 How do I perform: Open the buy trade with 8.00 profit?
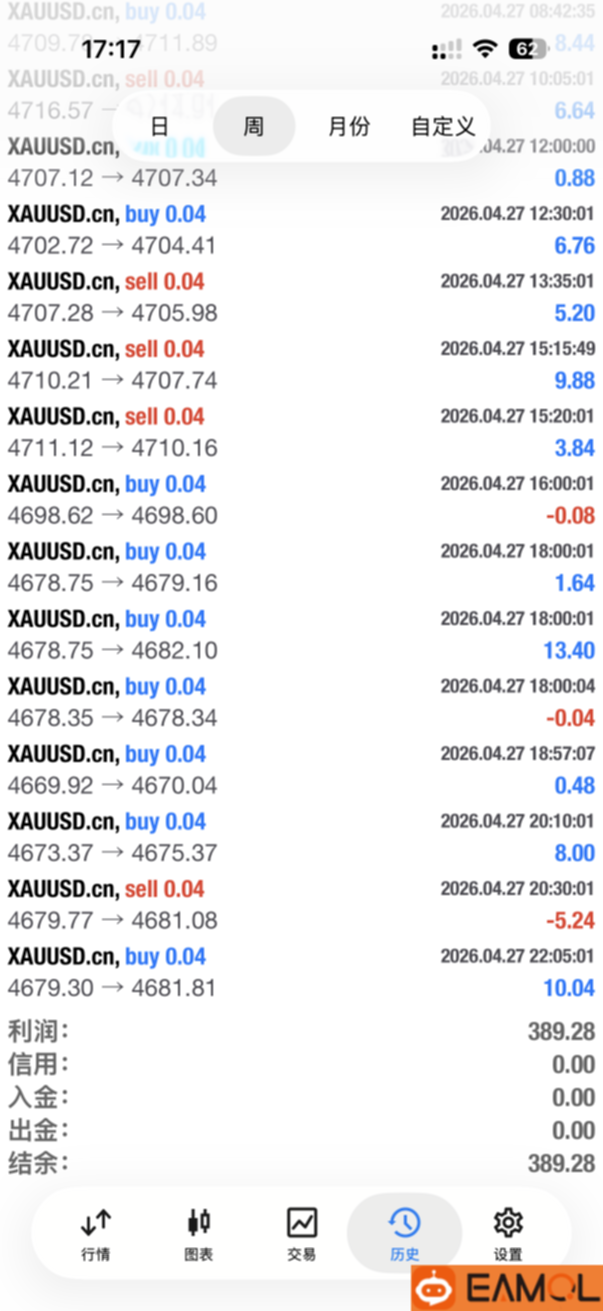pos(301,837)
